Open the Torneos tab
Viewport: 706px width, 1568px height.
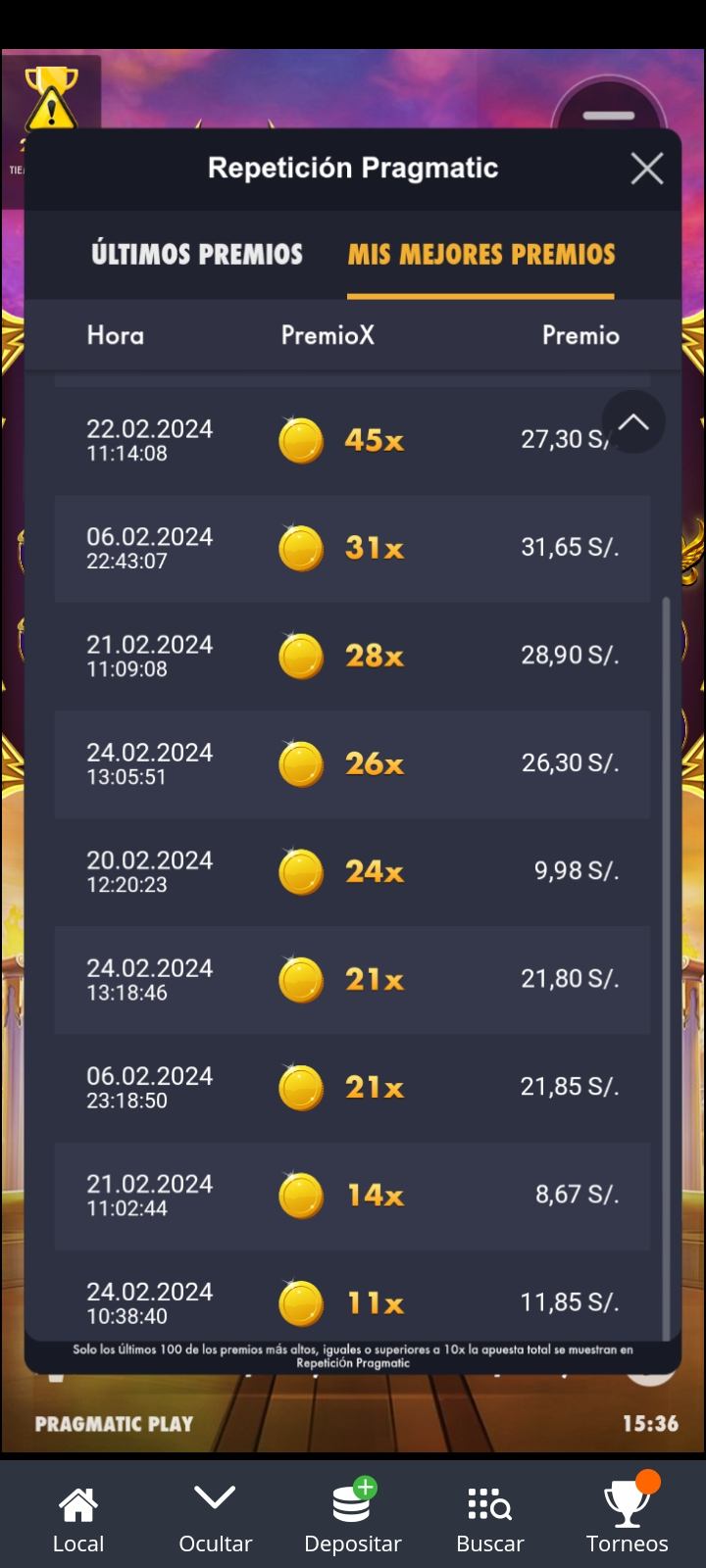627,1517
